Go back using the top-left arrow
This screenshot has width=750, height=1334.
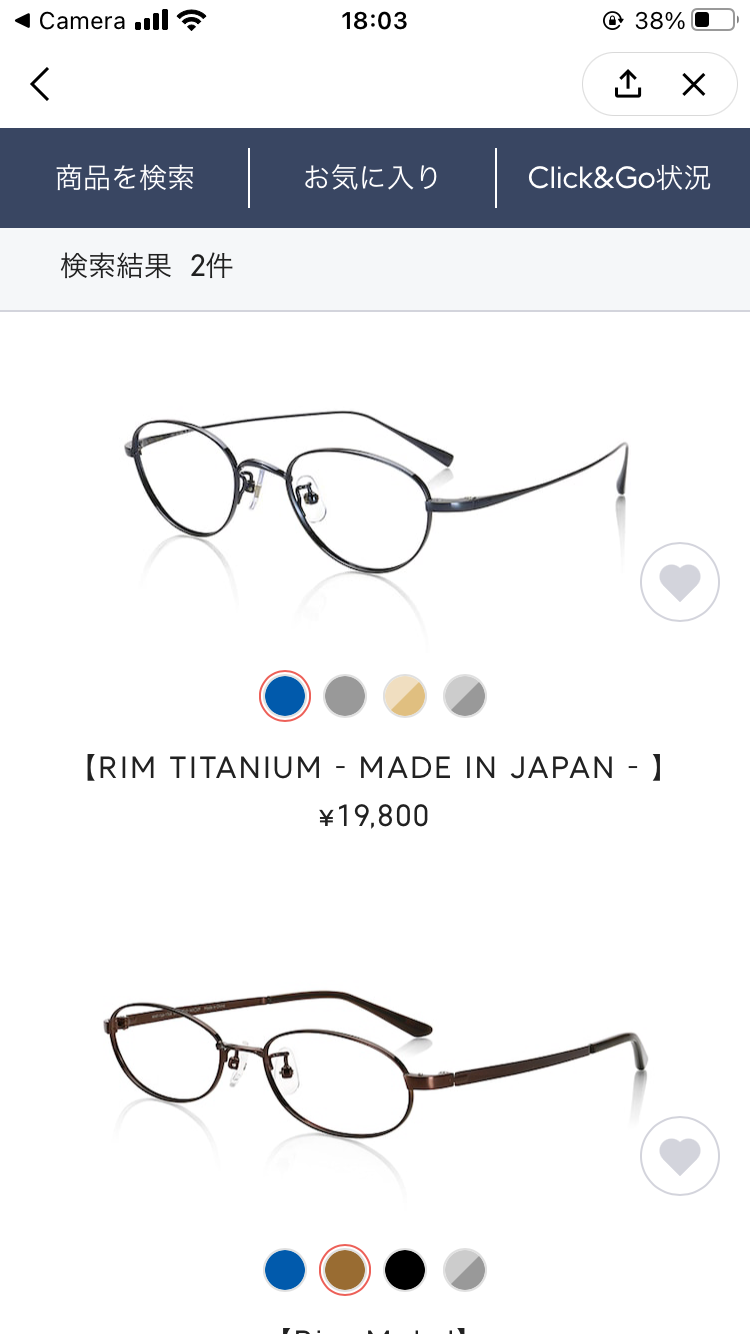[40, 84]
